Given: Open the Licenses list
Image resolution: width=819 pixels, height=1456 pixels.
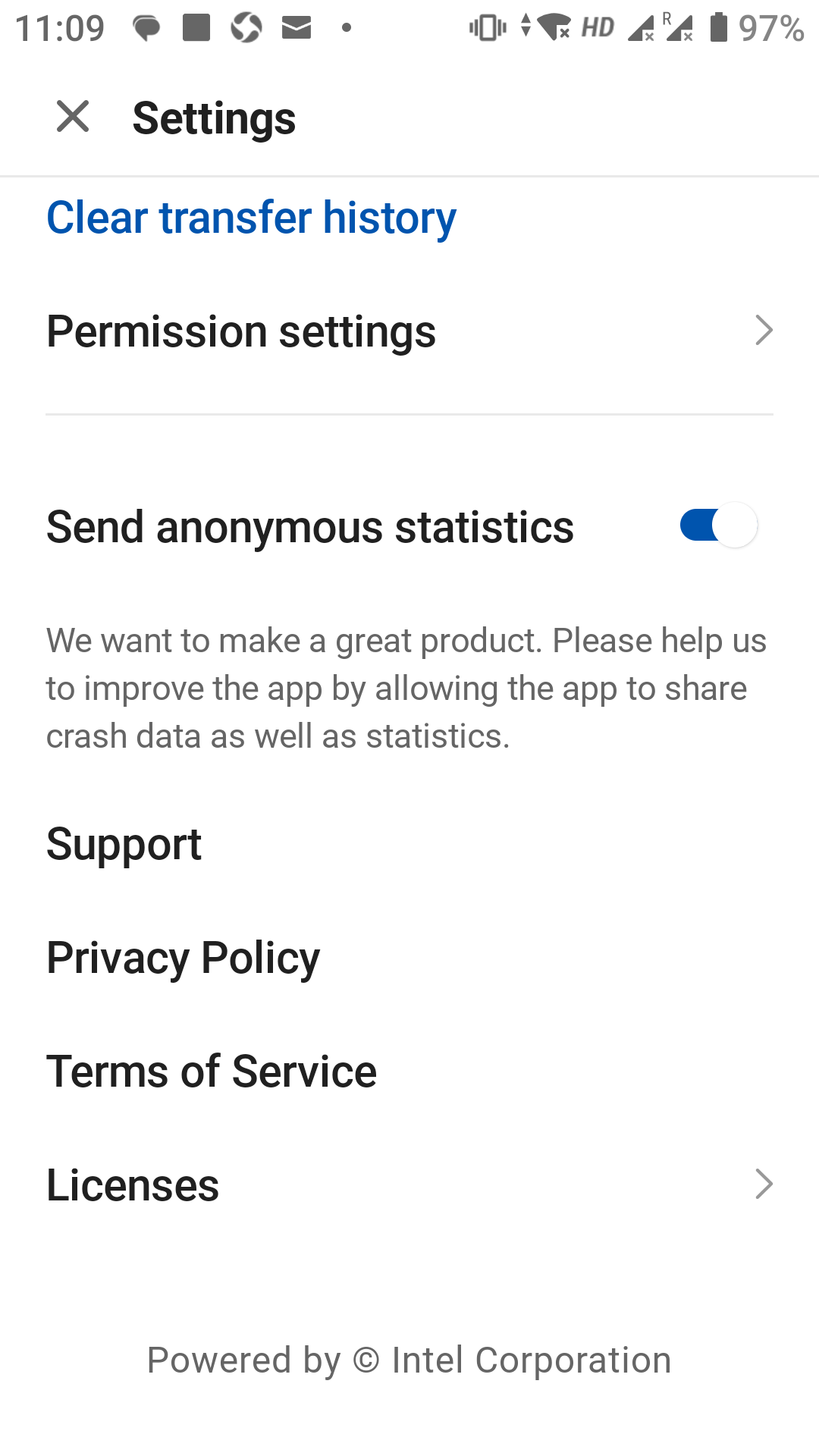Looking at the screenshot, I should 409,1185.
